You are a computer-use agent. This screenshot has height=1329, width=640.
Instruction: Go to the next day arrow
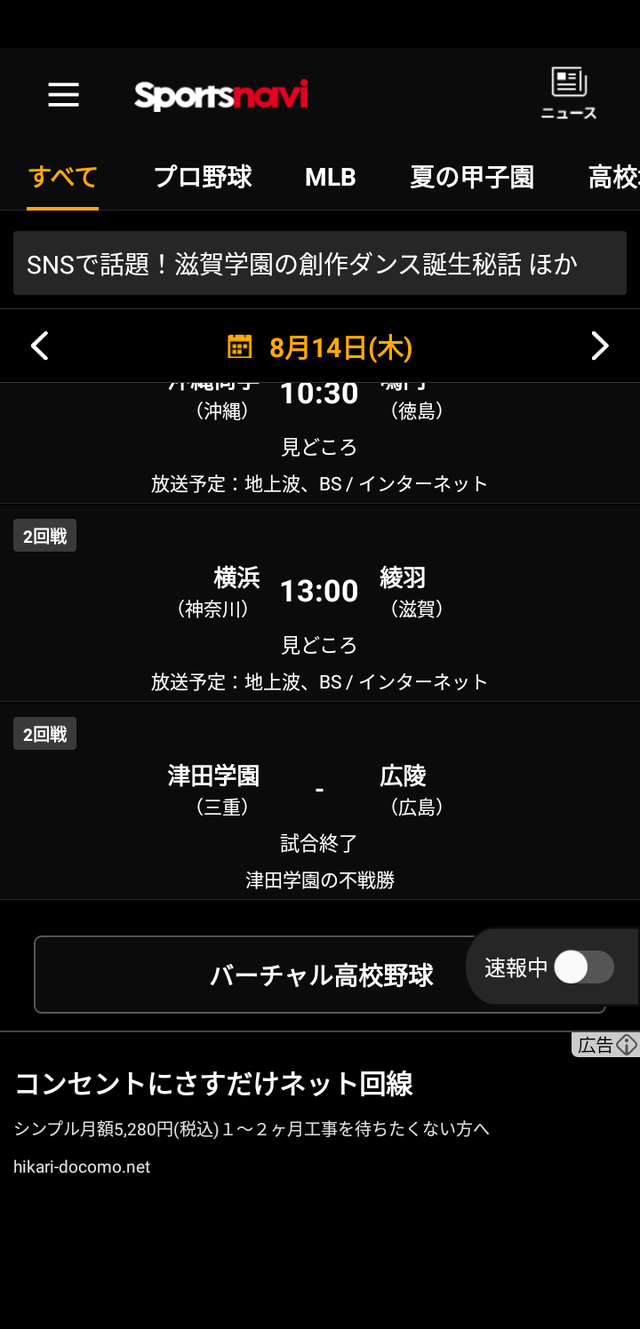(599, 346)
